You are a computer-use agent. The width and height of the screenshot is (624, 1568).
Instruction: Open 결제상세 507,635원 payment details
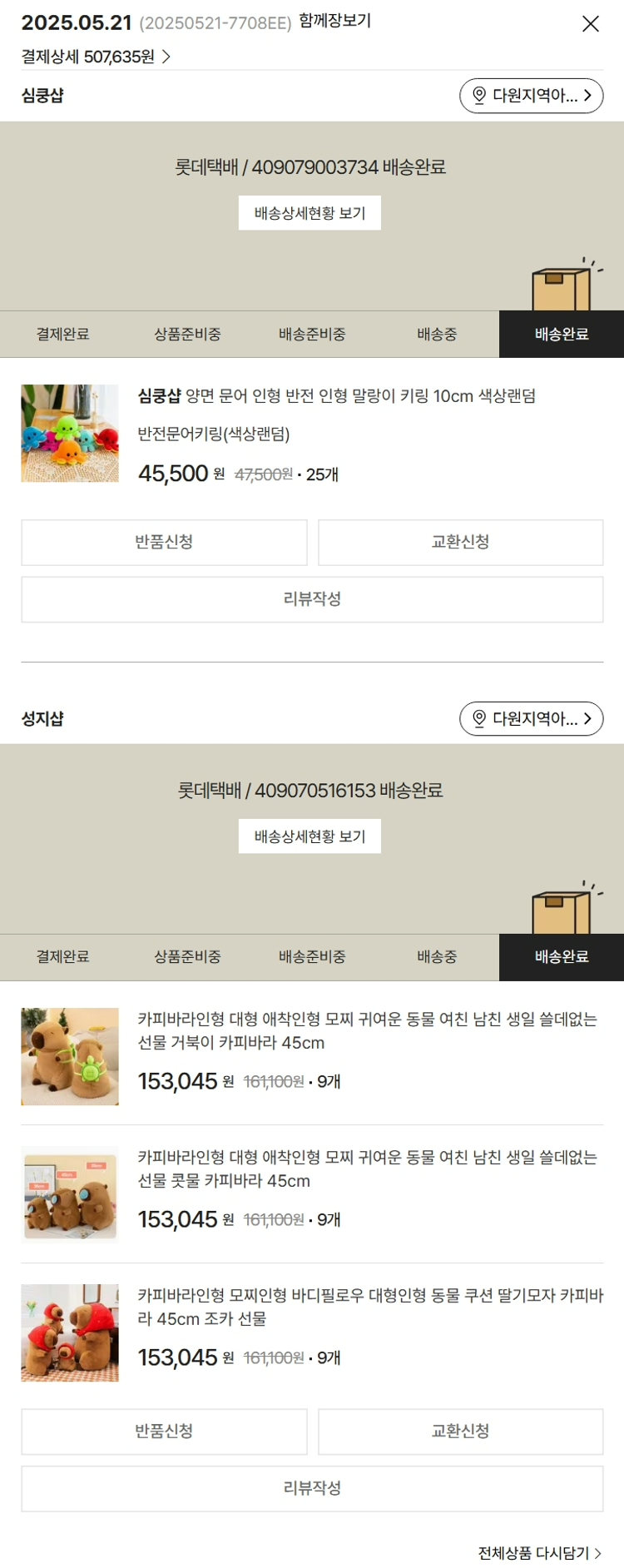pyautogui.click(x=96, y=57)
